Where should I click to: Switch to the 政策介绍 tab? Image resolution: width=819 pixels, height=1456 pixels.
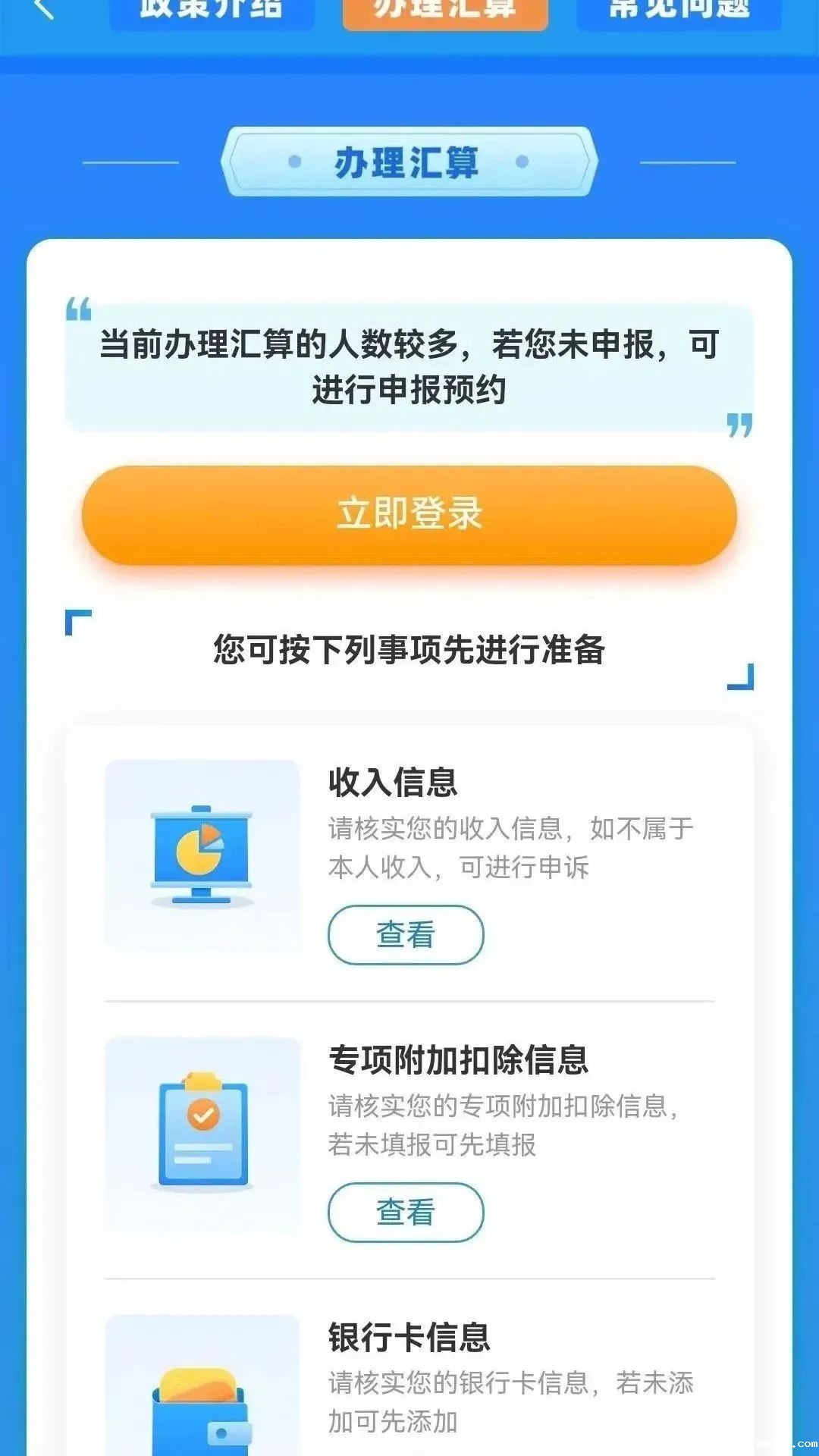point(212,12)
